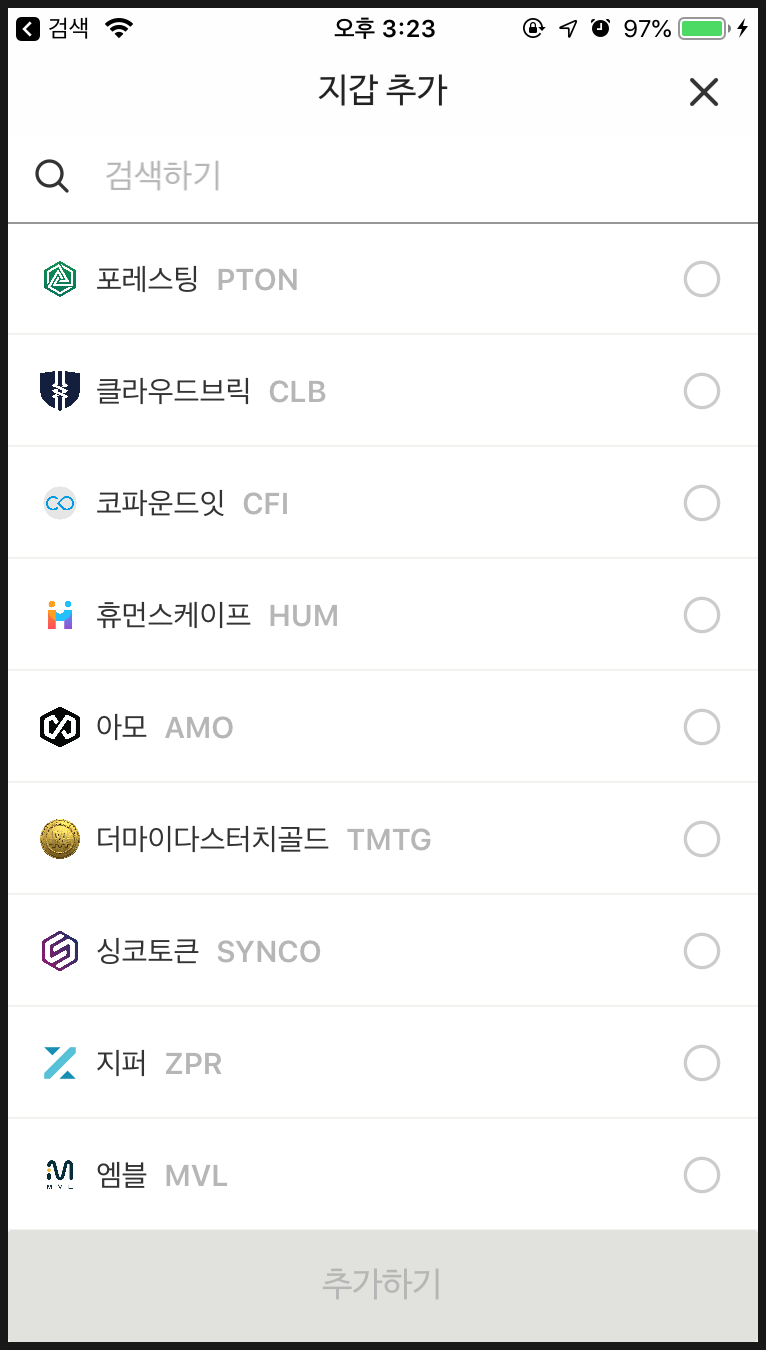Tap the 검색하기 search input field
This screenshot has height=1350, width=766.
coord(300,176)
